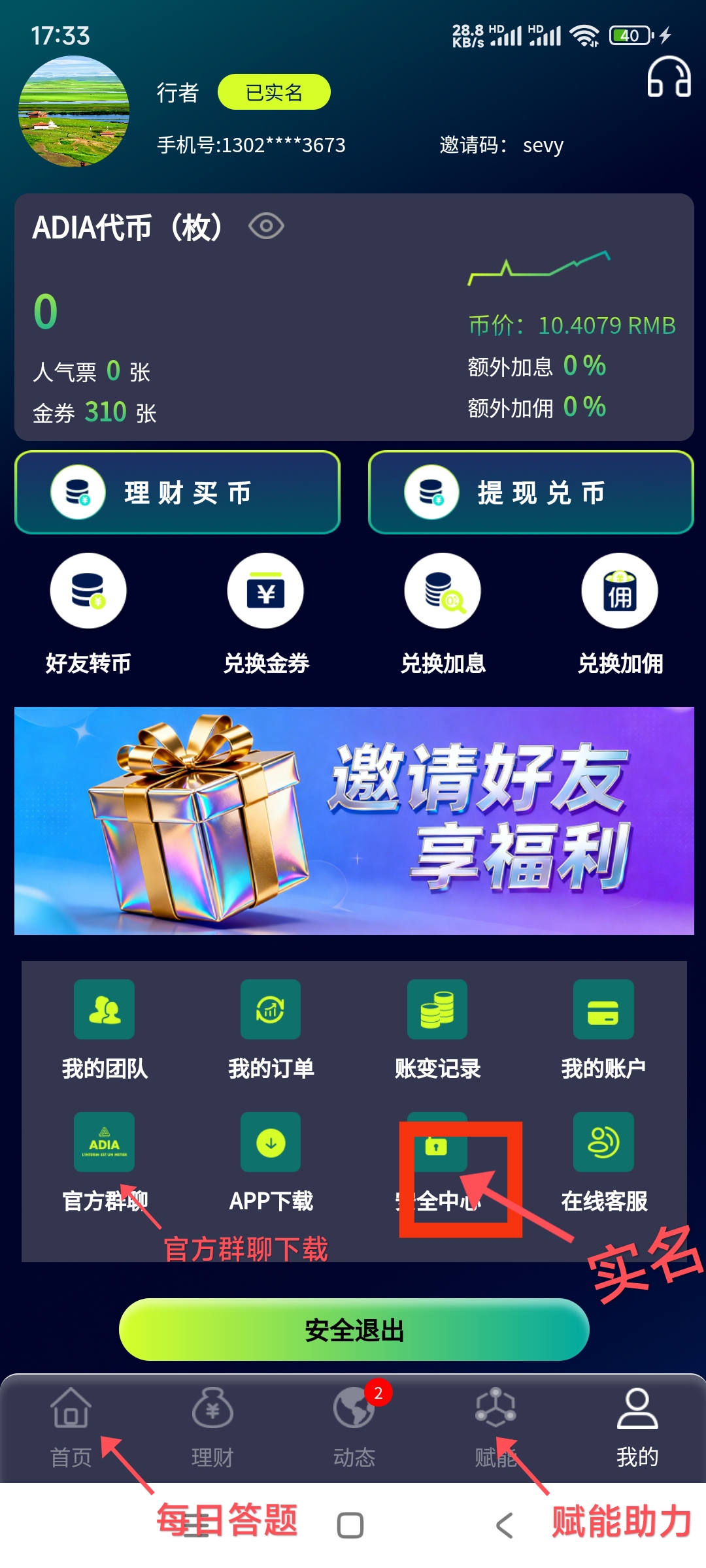The width and height of the screenshot is (706, 1568).
Task: Select 兑换金券 exchange option
Action: pos(265,613)
